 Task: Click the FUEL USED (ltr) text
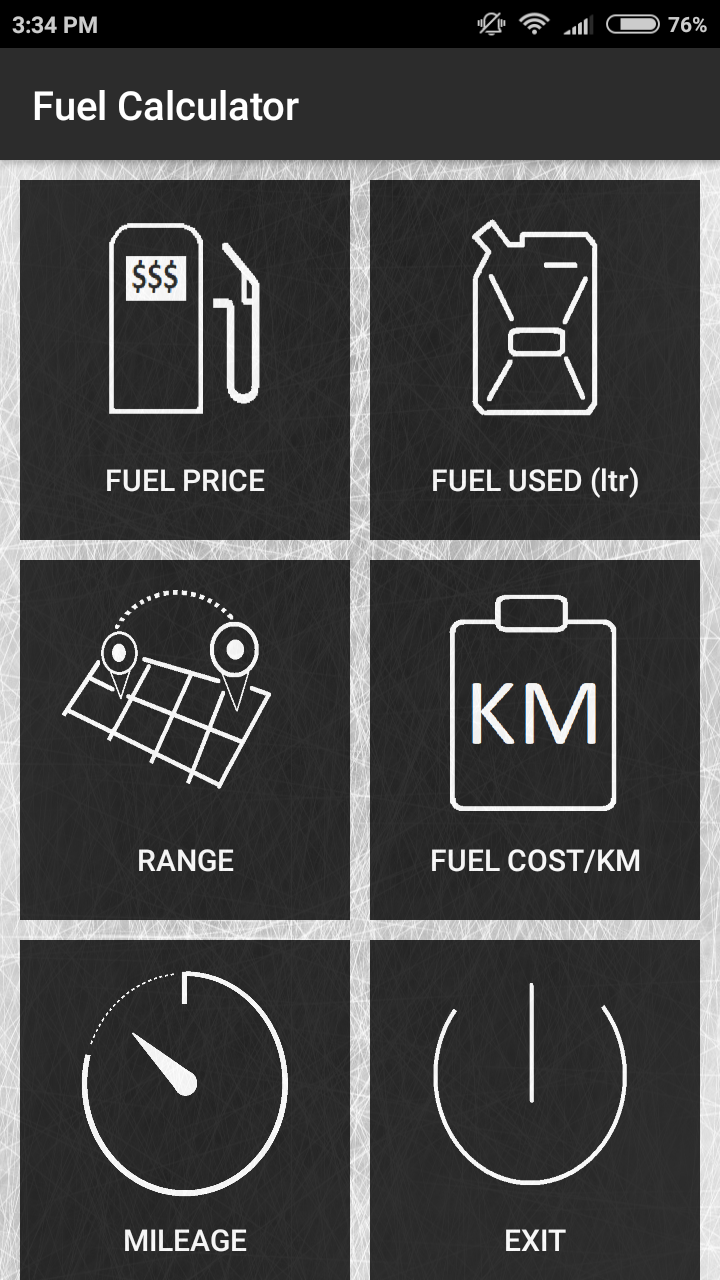pos(536,481)
